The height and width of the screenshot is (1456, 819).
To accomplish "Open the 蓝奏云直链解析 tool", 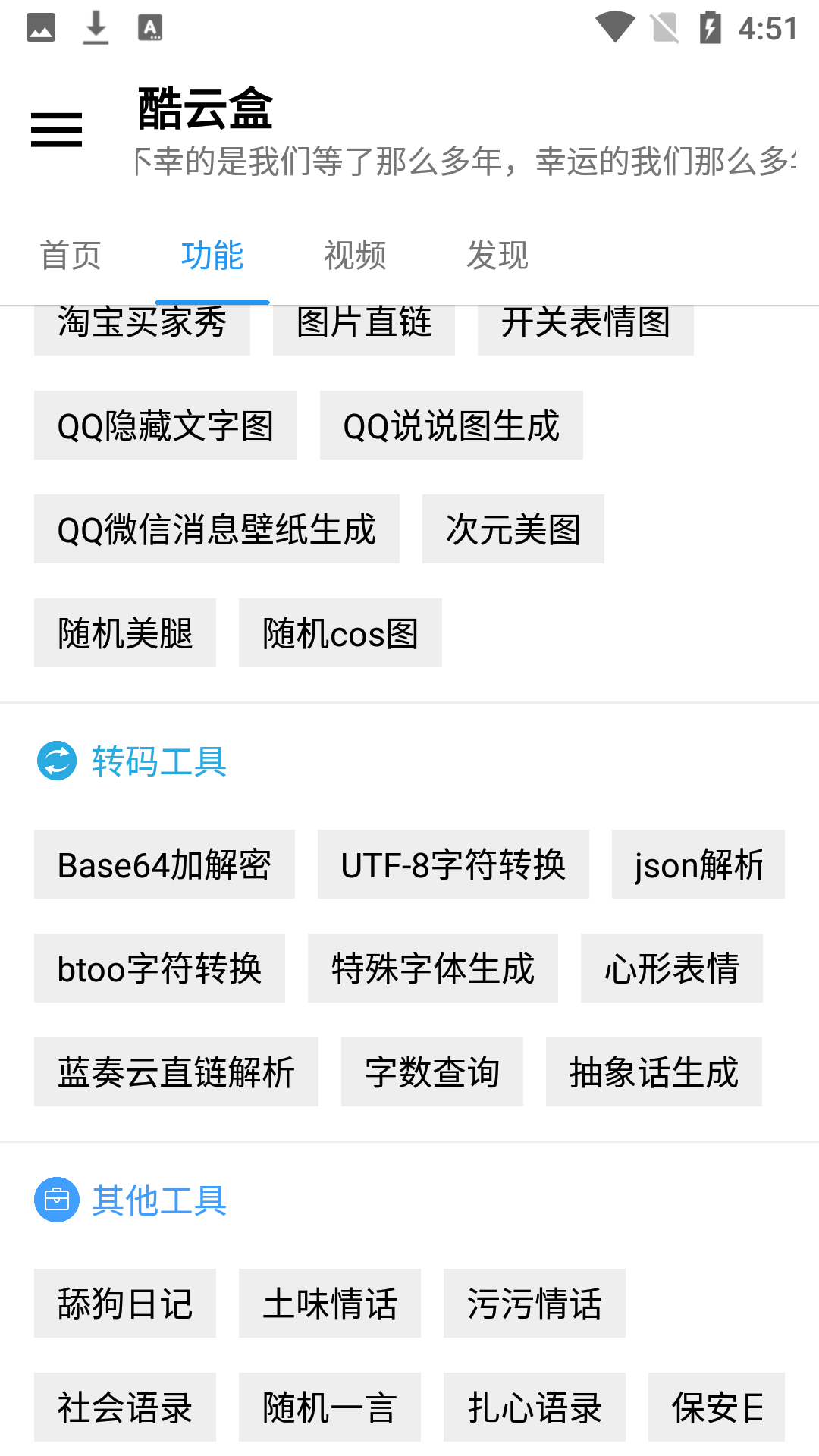I will click(x=176, y=1072).
